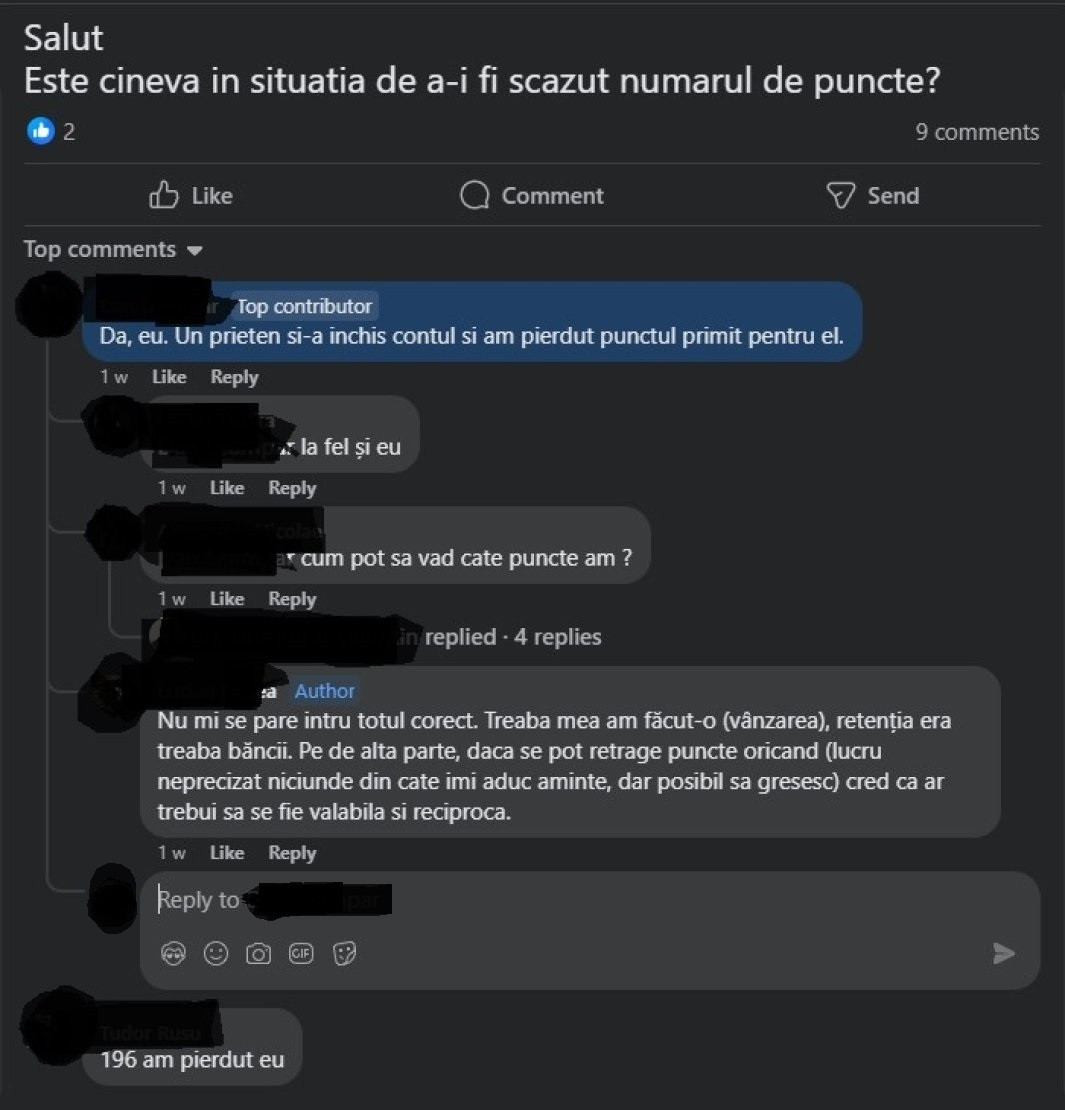The width and height of the screenshot is (1065, 1110).
Task: Reply to the Author's comment
Action: point(292,853)
